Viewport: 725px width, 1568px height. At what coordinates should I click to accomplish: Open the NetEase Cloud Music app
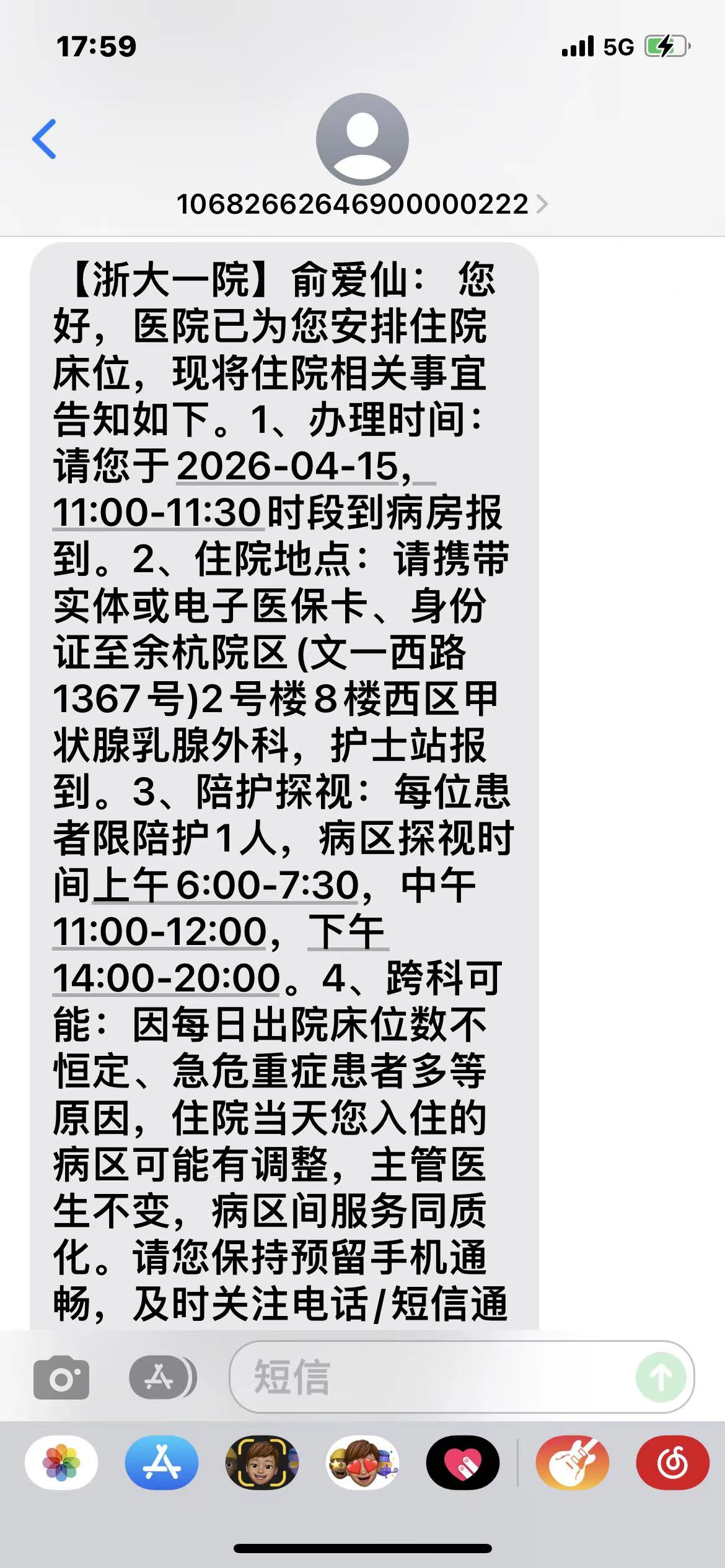pos(673,1463)
